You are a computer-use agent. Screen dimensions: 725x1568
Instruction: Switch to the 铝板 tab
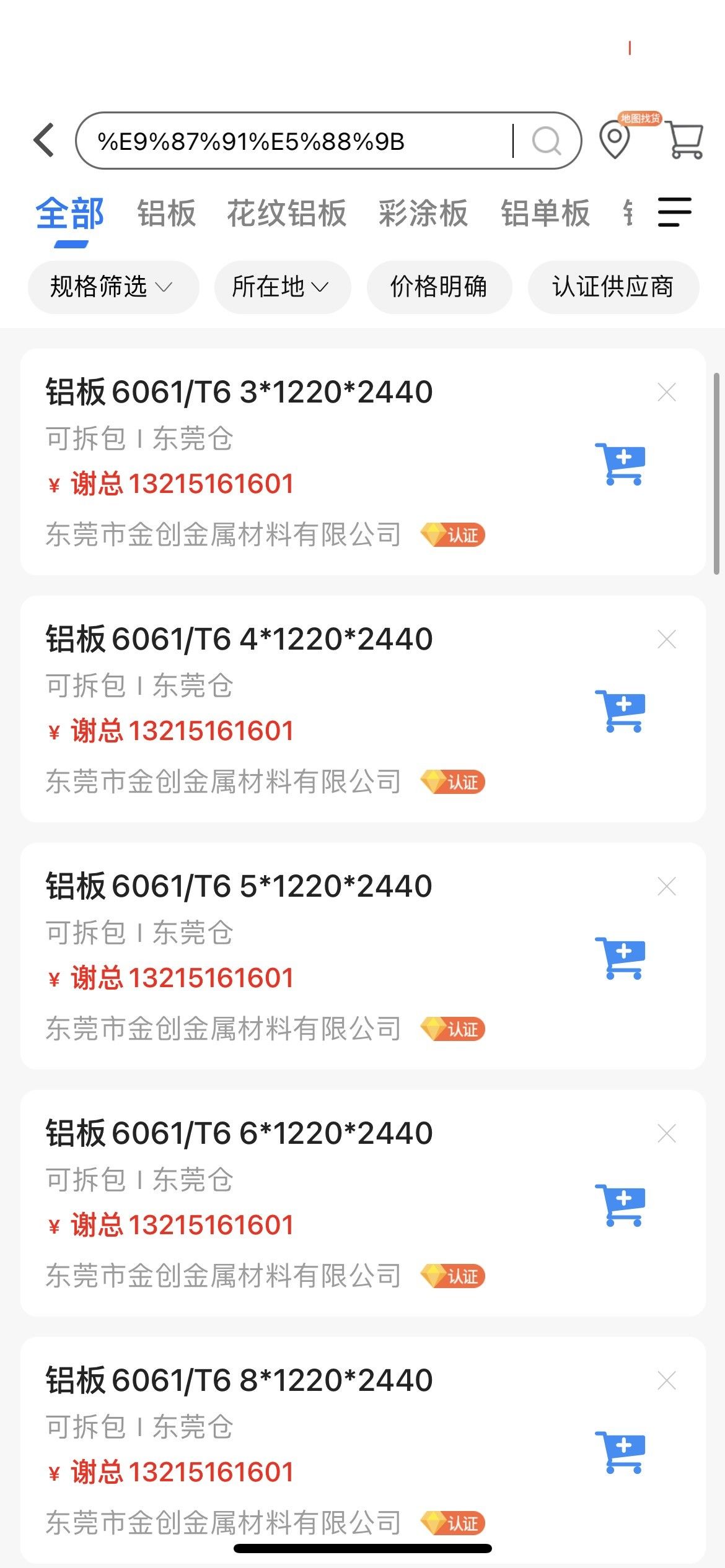[166, 214]
